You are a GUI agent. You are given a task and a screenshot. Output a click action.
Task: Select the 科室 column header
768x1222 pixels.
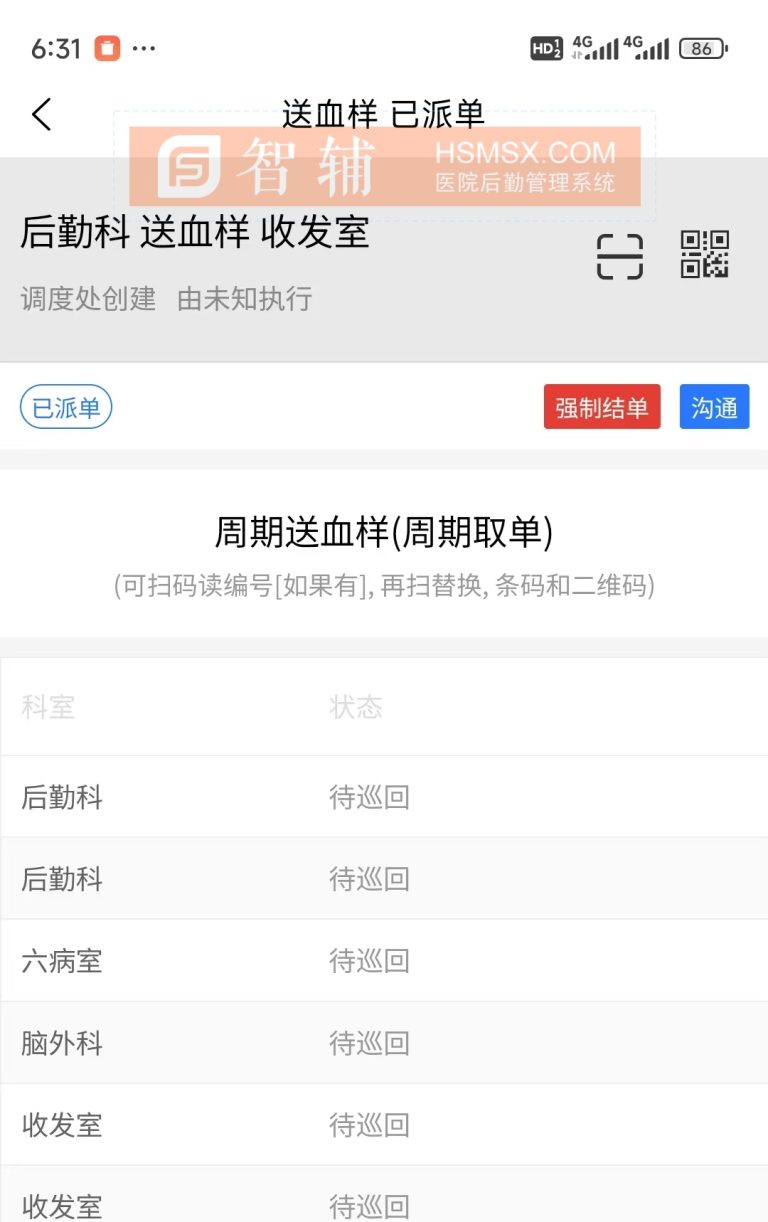coord(47,708)
